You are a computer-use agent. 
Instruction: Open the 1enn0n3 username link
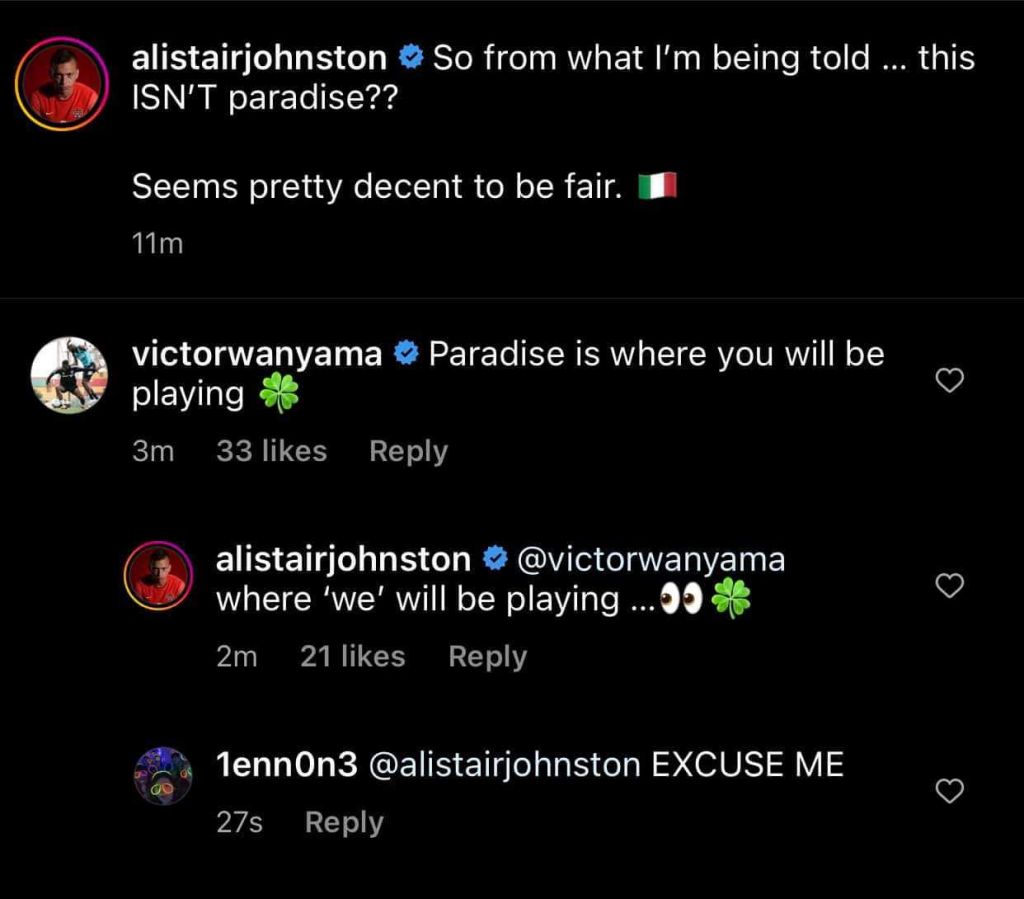pyautogui.click(x=287, y=765)
